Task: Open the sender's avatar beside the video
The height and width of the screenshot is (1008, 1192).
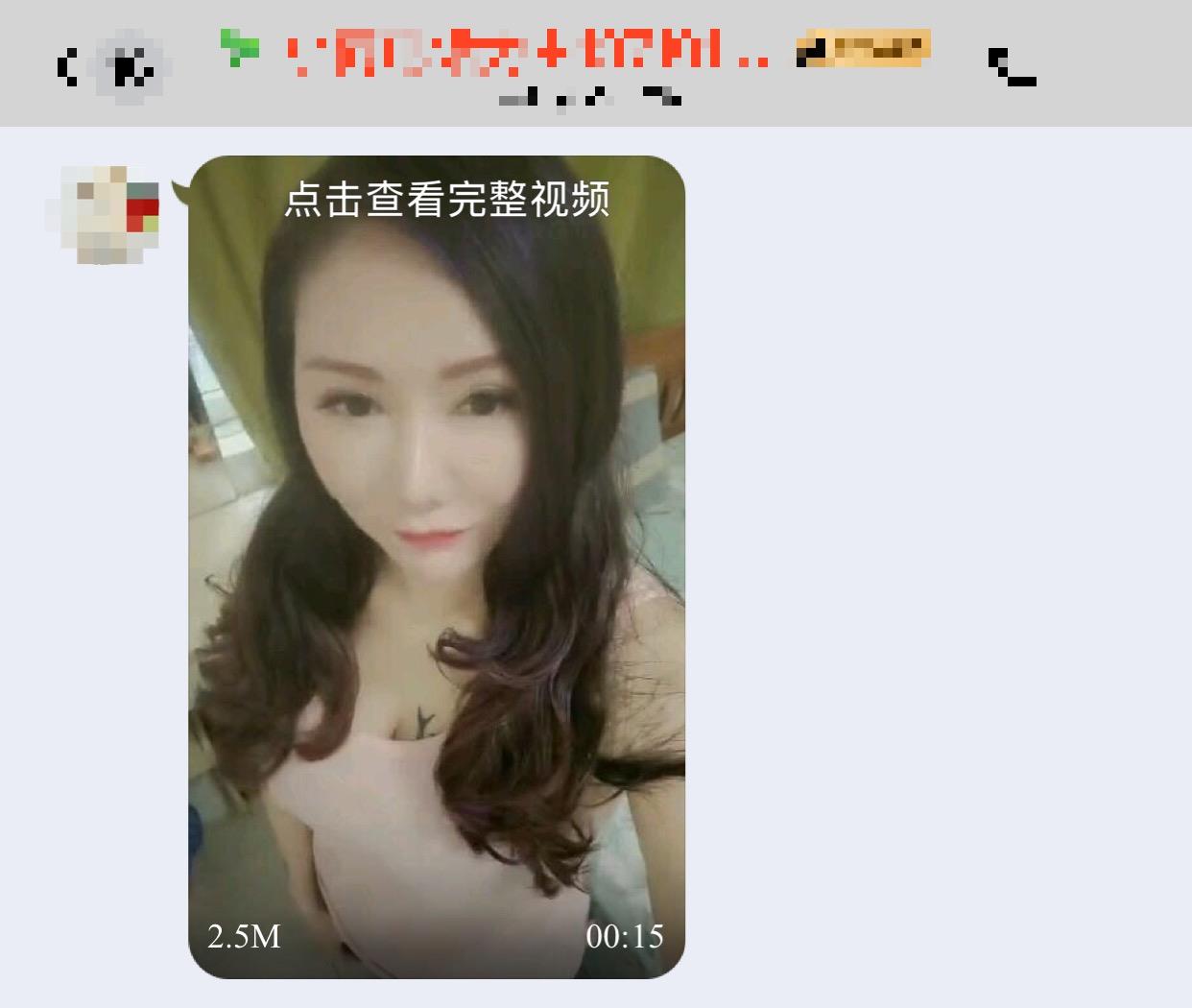Action: coord(103,215)
